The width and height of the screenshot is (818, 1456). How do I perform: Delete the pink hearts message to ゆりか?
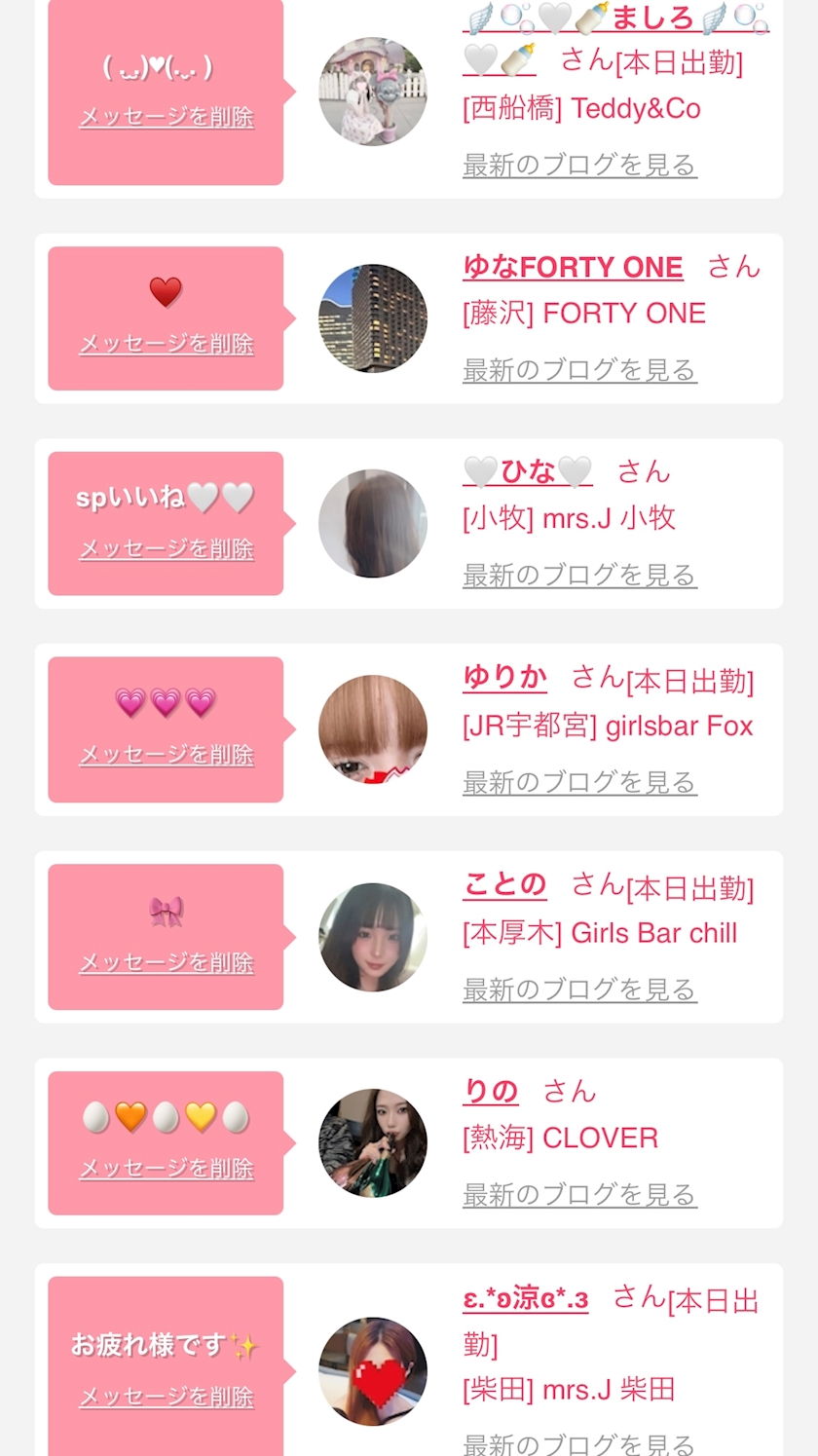pos(167,755)
